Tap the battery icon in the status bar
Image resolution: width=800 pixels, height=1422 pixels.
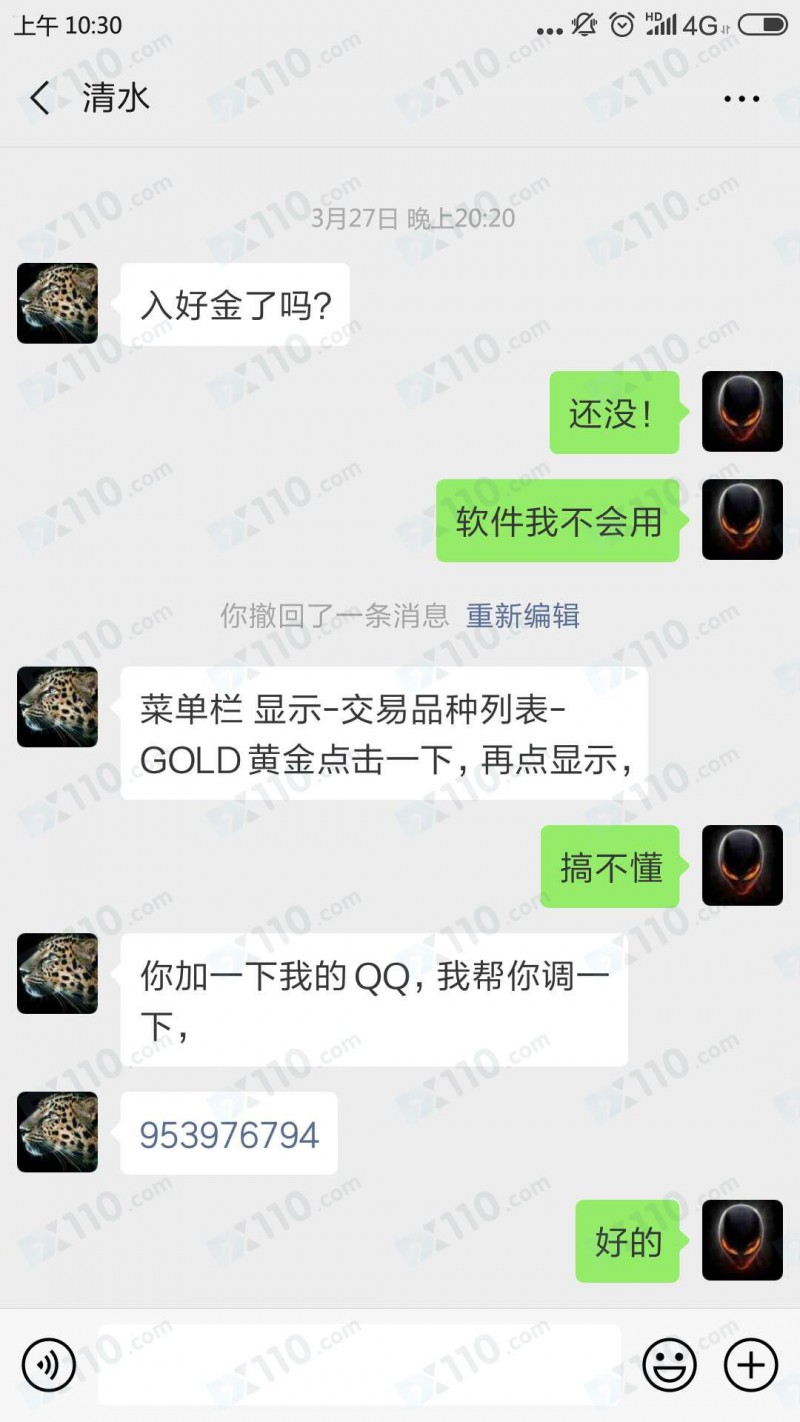762,25
